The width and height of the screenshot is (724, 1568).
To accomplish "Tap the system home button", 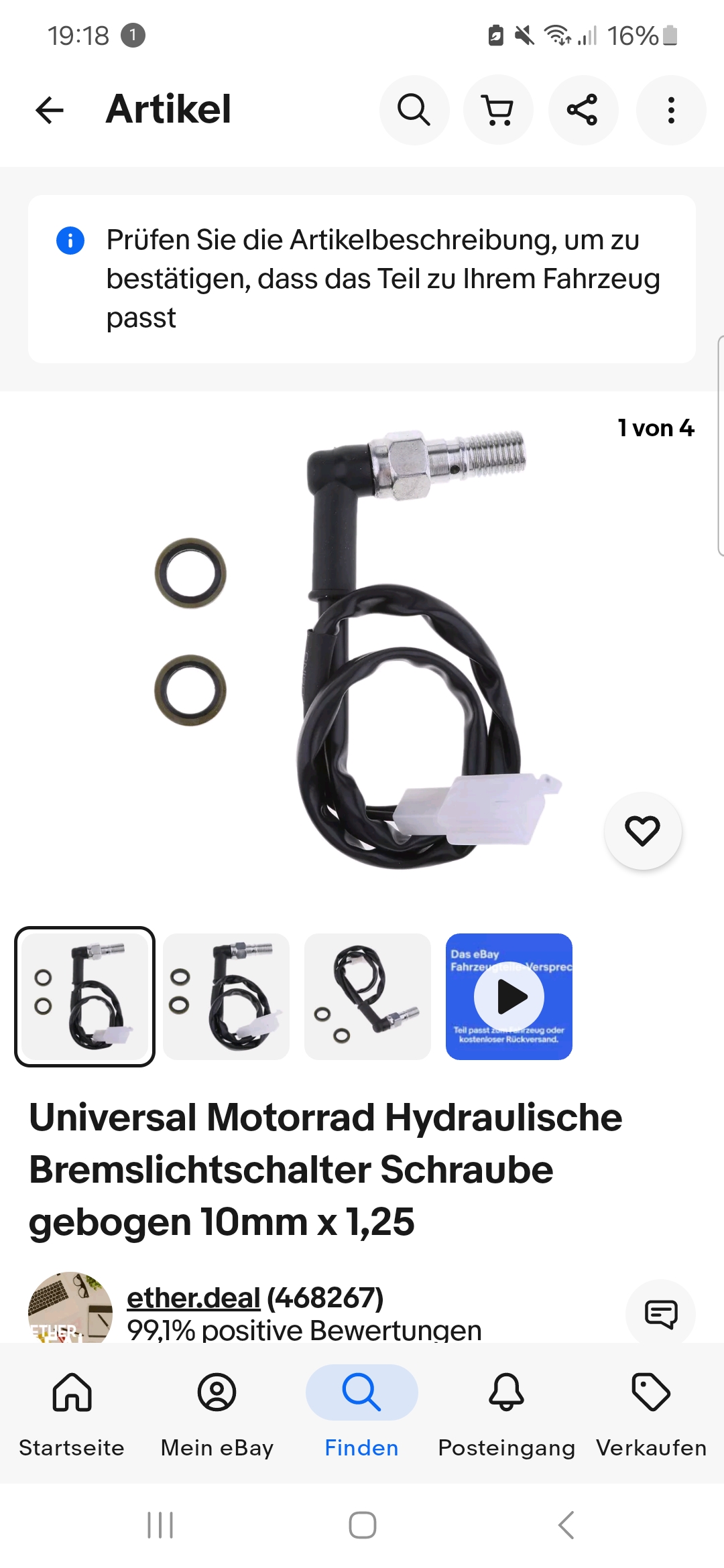I will (362, 1525).
